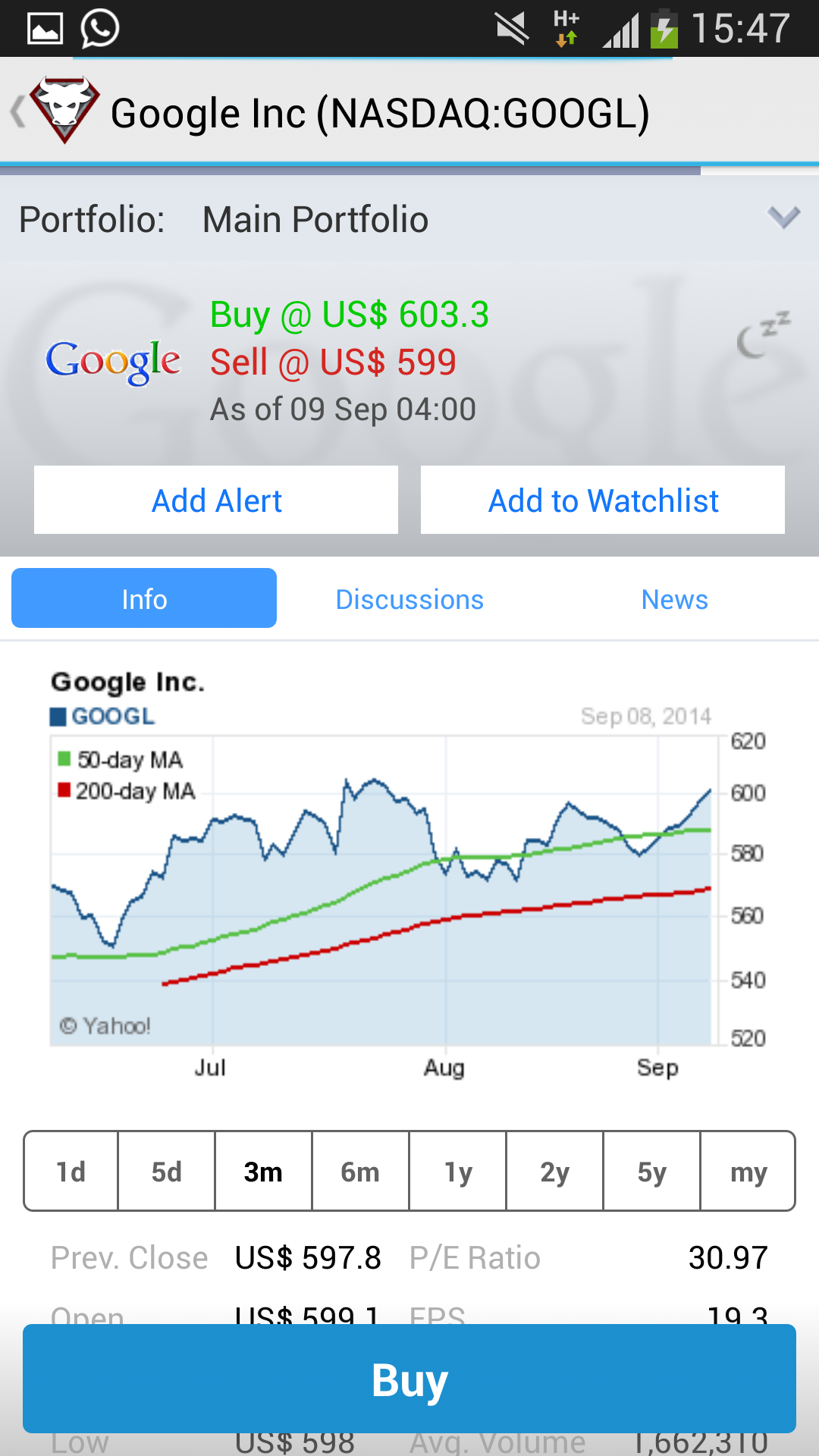Change chart to 5y range
The width and height of the screenshot is (819, 1456).
point(651,1172)
